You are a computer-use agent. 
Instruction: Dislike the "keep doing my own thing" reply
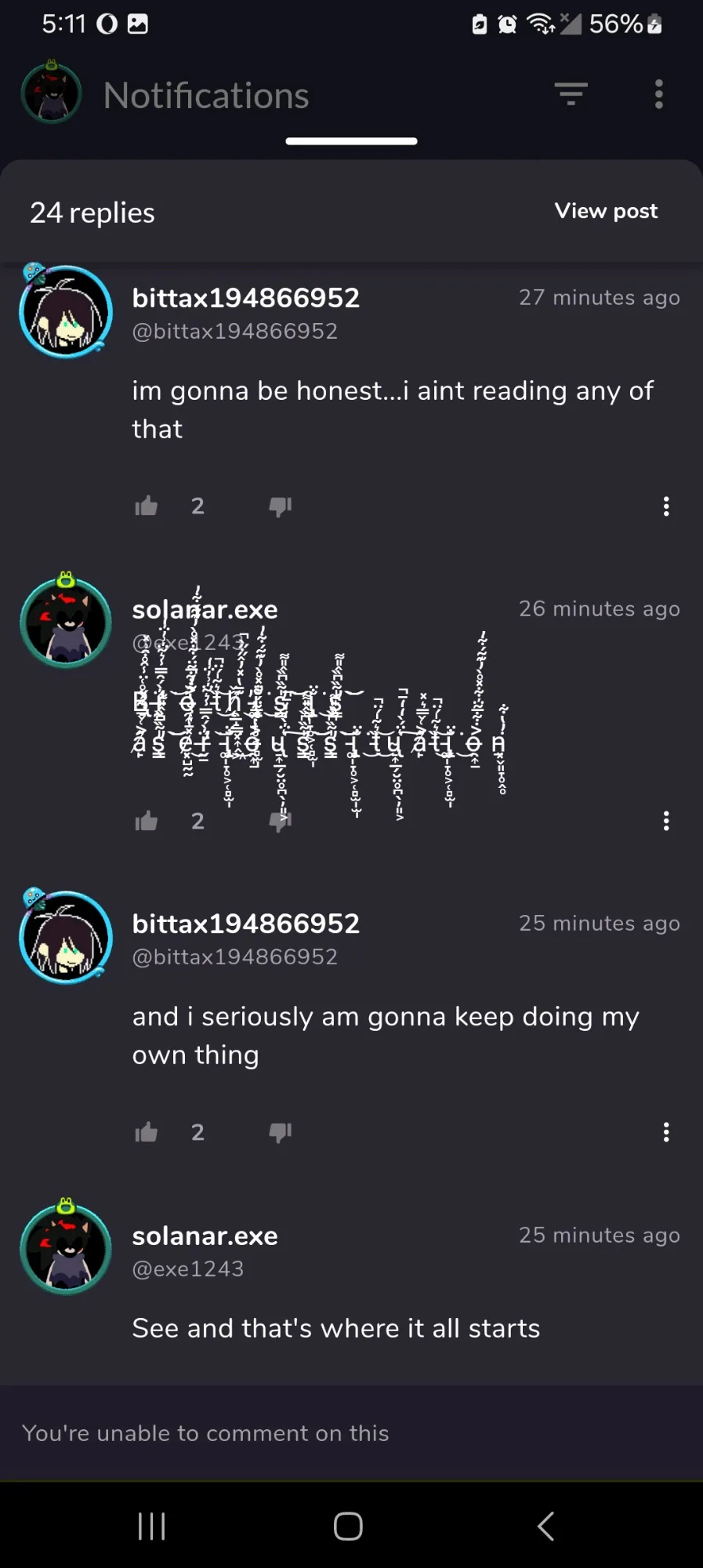281,1133
